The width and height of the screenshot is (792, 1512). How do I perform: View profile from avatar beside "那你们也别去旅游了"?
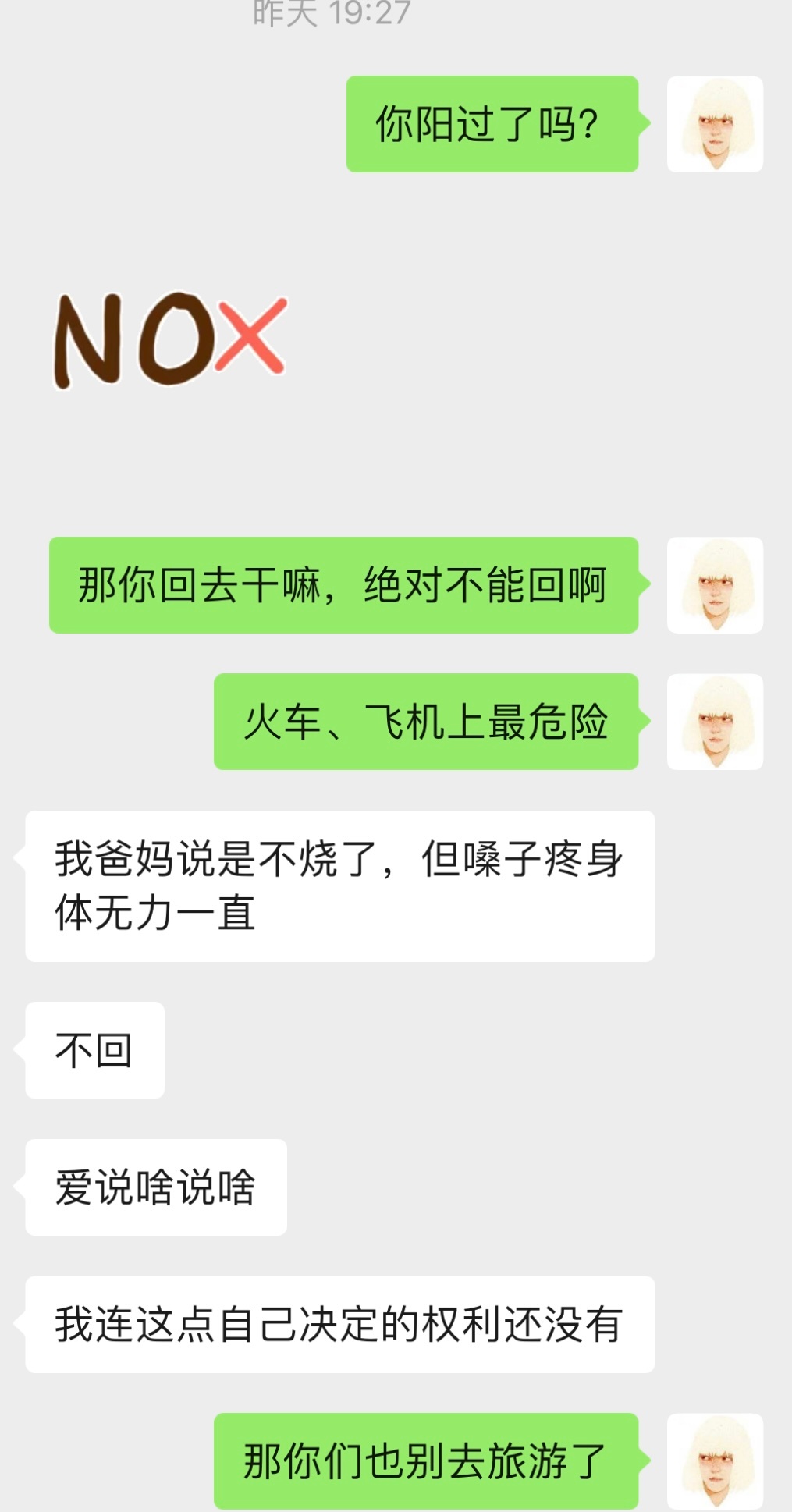tap(715, 1461)
